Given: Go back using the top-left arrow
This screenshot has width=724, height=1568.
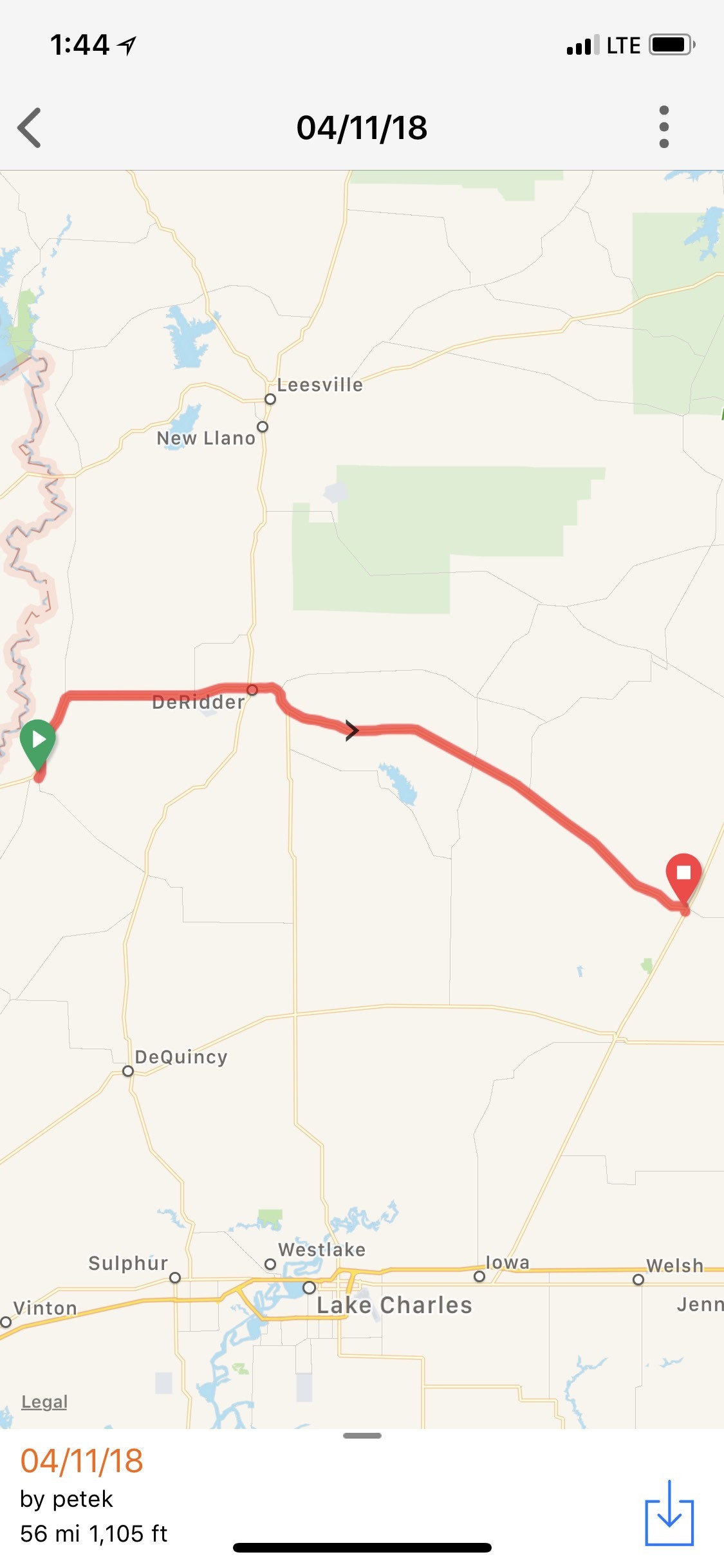Looking at the screenshot, I should (30, 127).
